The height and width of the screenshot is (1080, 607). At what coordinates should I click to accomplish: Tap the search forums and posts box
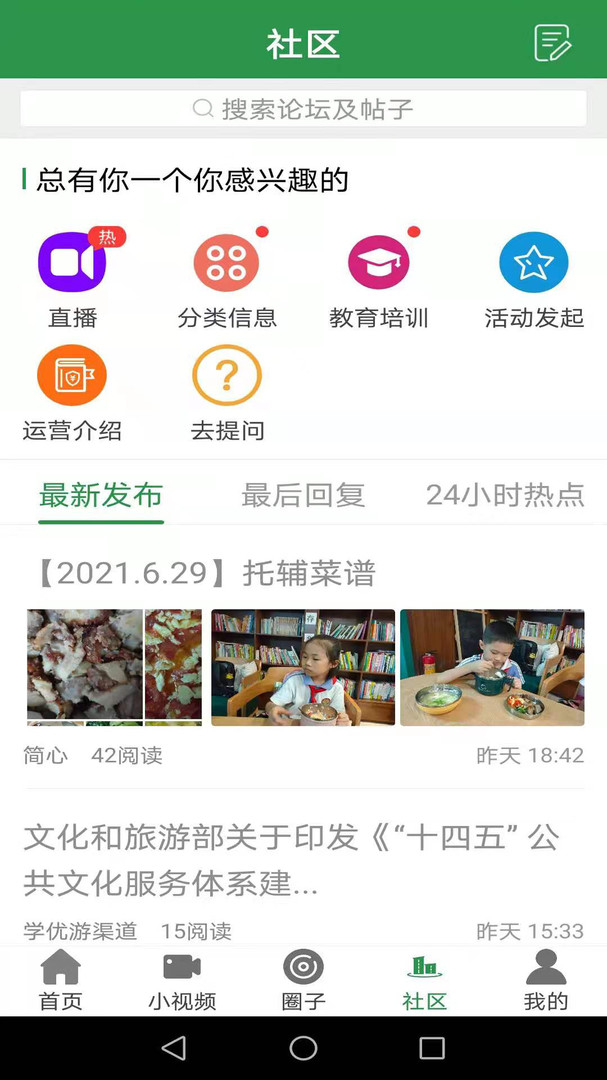[303, 109]
